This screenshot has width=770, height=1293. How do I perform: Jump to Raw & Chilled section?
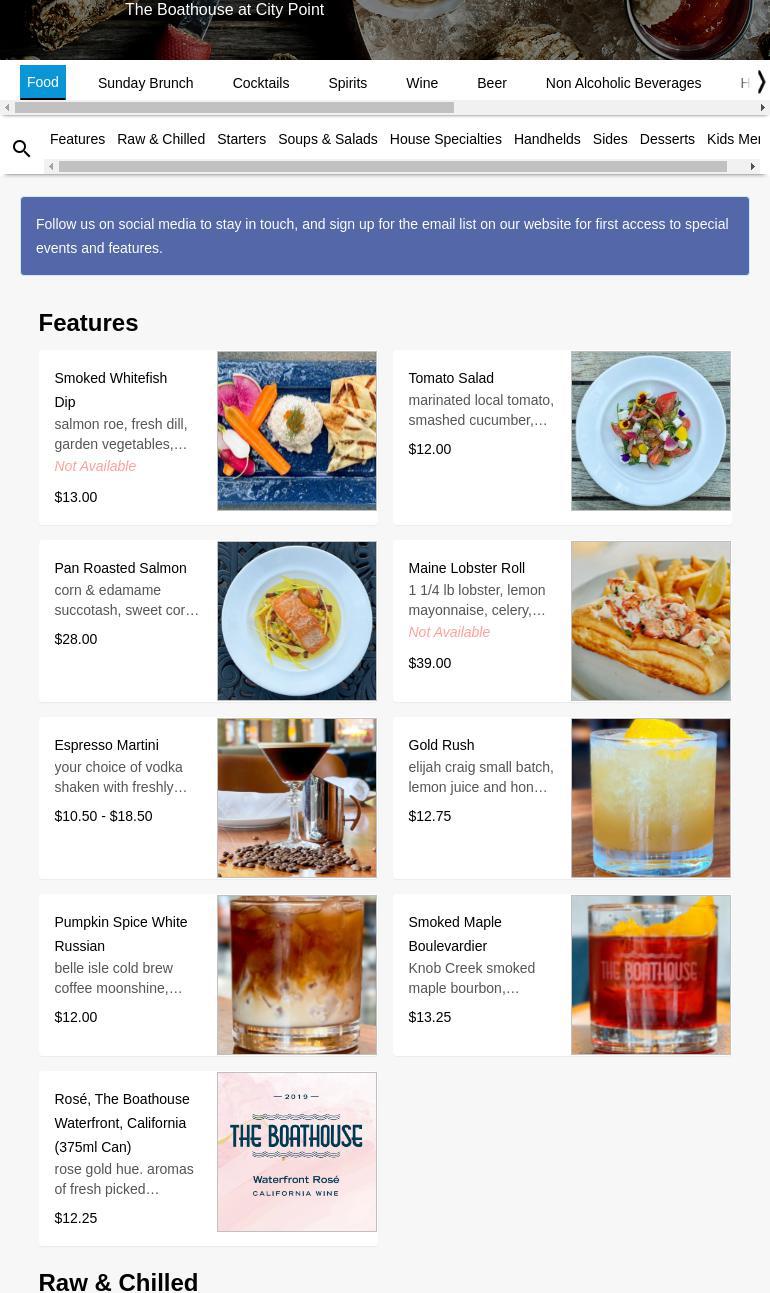click(x=161, y=139)
